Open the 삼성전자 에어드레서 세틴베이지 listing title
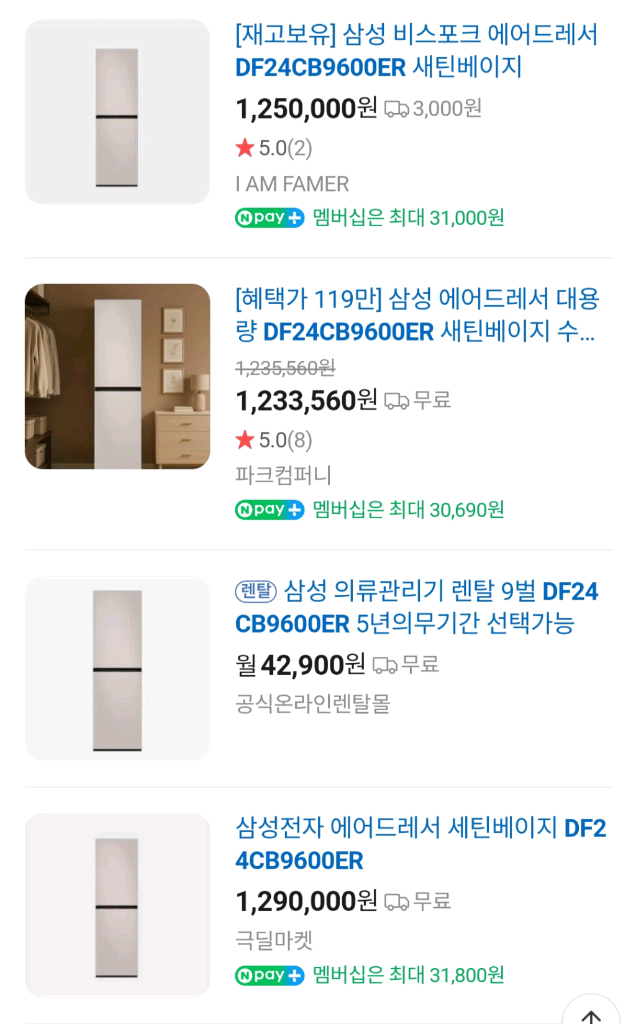 [420, 843]
